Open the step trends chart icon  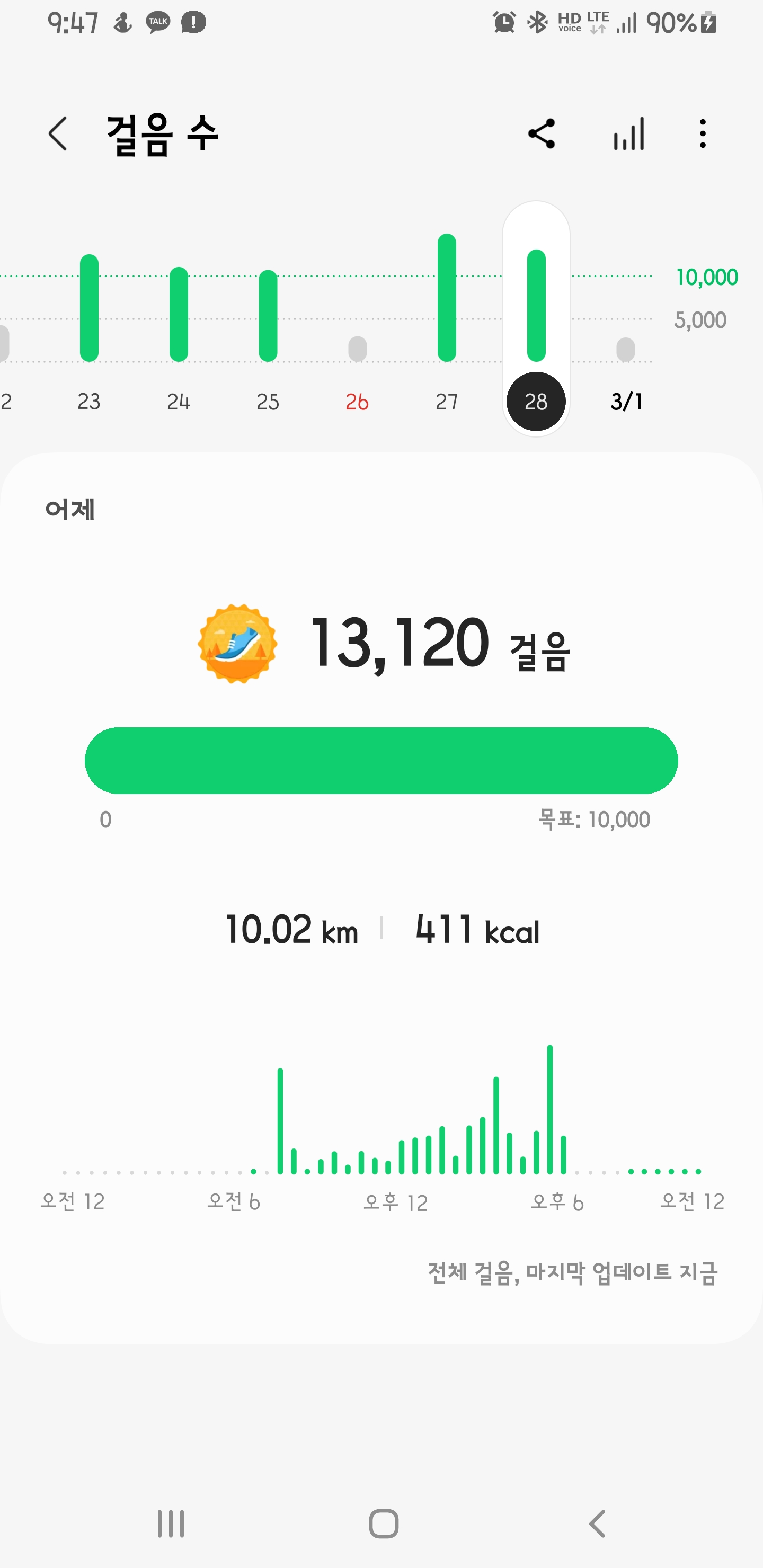pyautogui.click(x=628, y=134)
